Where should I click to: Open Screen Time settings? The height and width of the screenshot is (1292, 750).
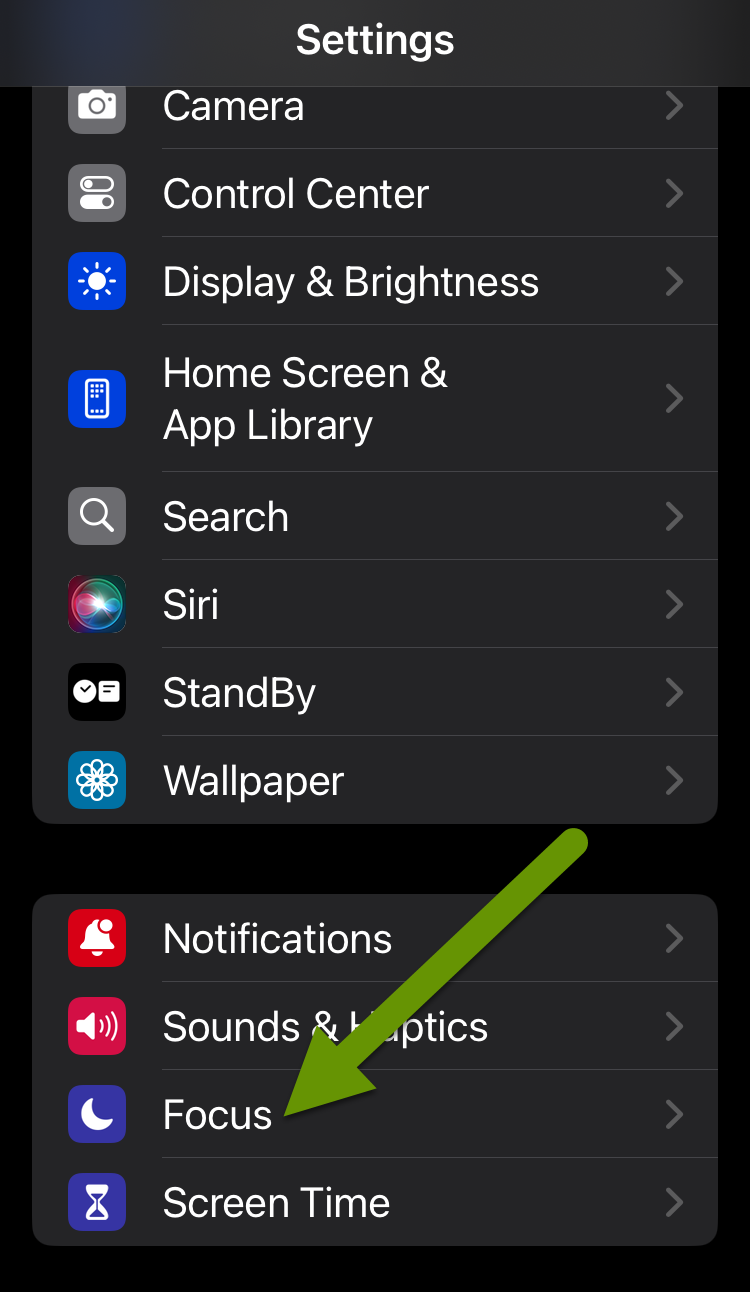click(375, 1202)
